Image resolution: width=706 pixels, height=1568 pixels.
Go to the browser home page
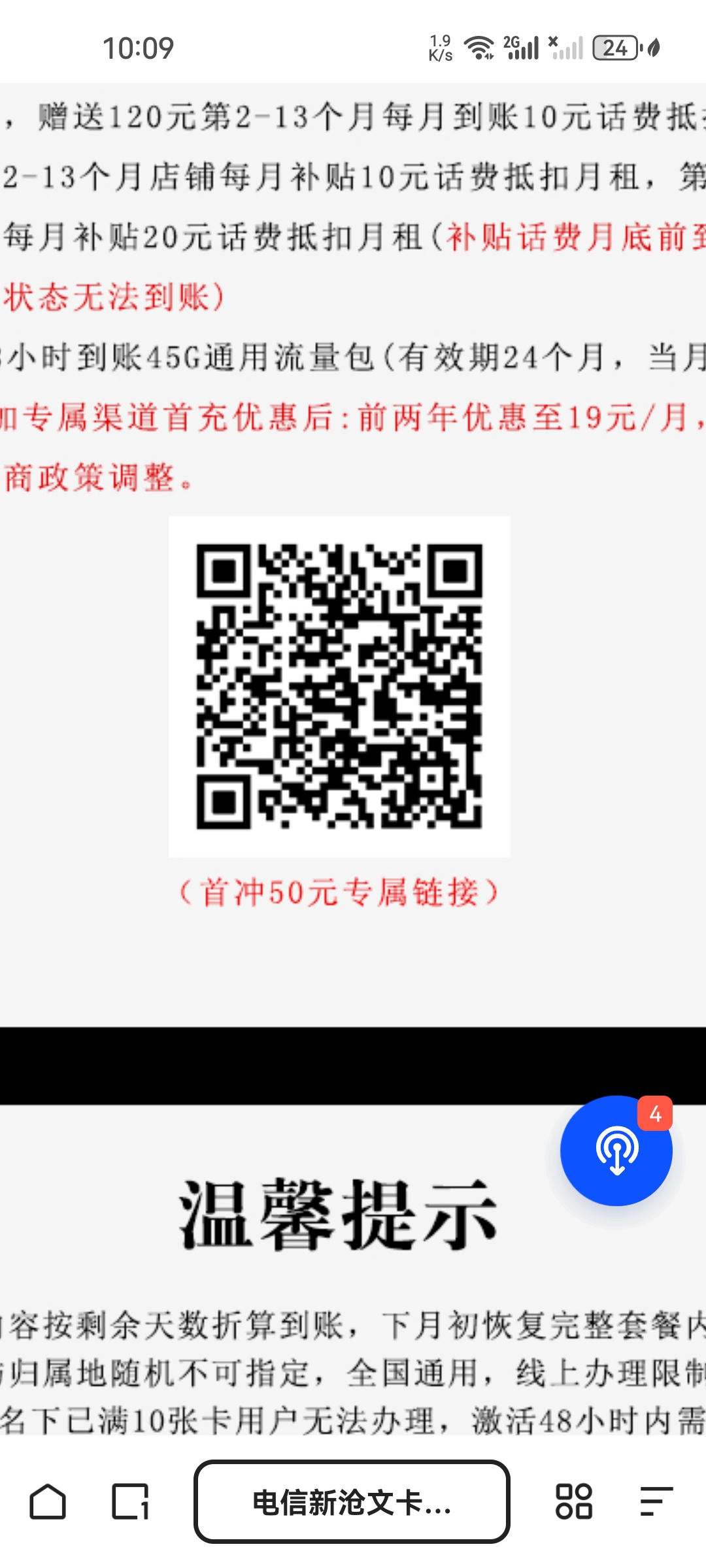pyautogui.click(x=48, y=1501)
